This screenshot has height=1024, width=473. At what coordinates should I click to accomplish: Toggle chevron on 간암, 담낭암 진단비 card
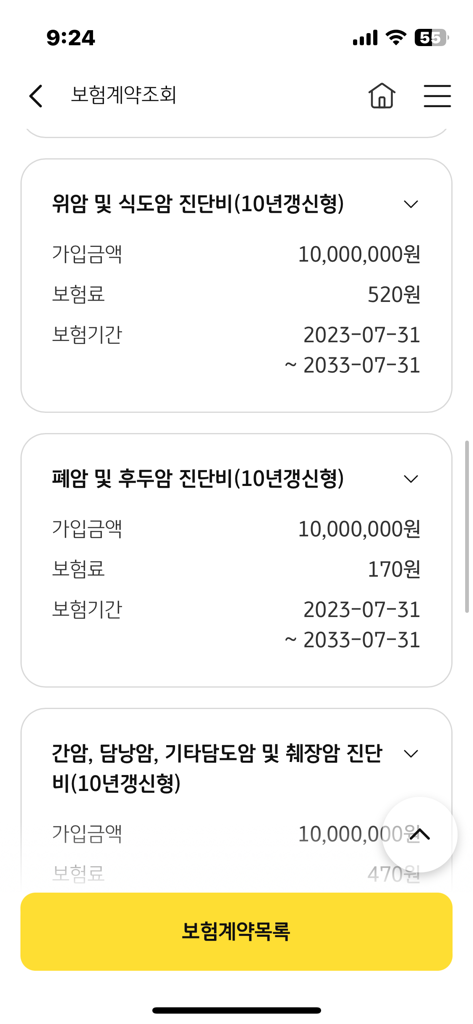point(411,754)
